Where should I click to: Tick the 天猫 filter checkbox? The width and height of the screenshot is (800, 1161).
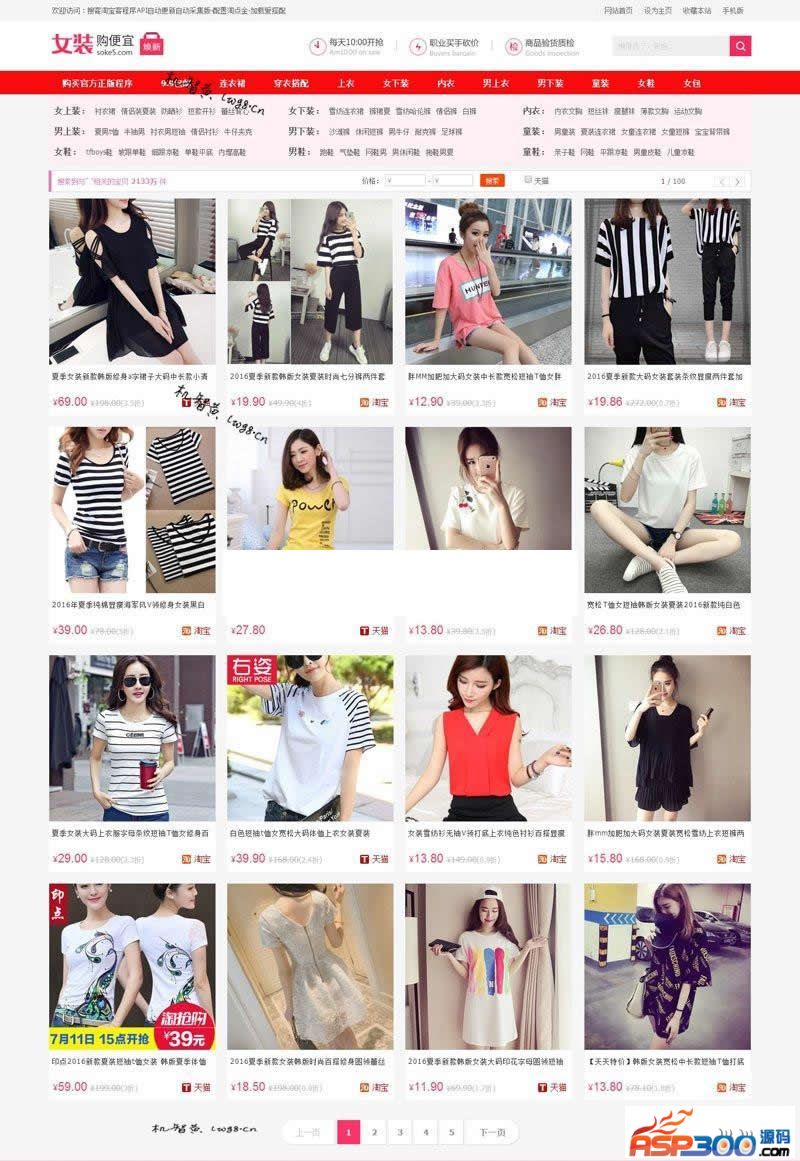tap(529, 180)
